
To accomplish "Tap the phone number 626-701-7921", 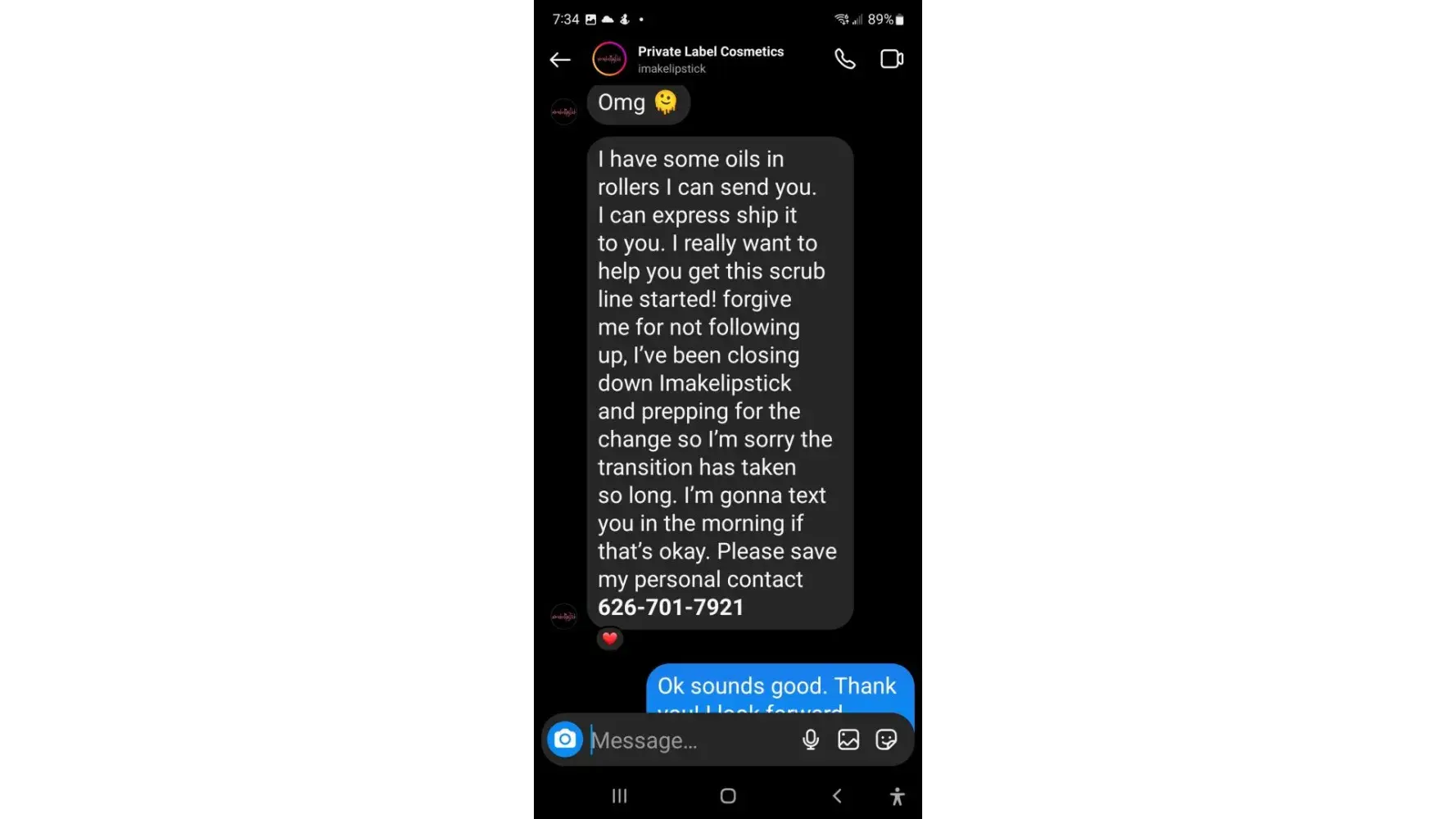I will click(x=671, y=608).
